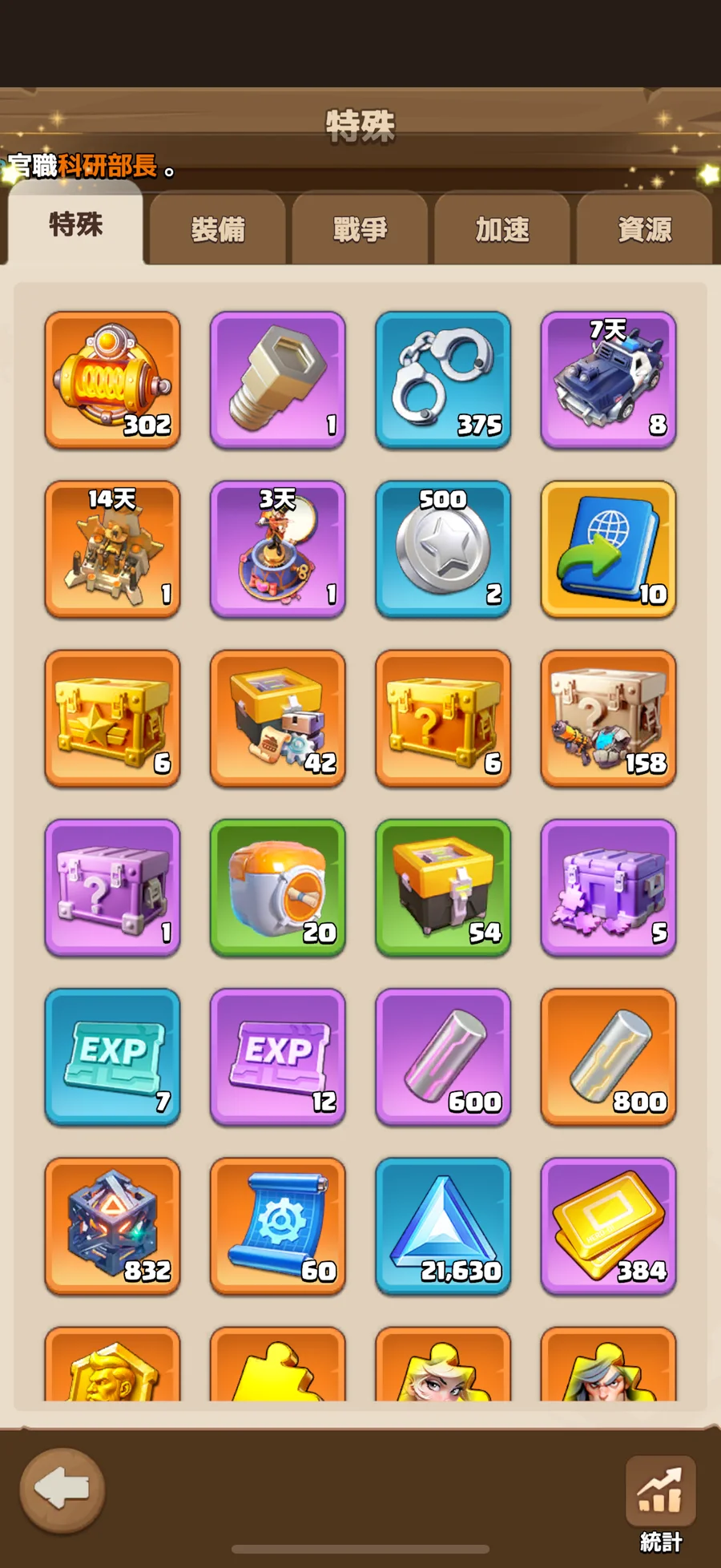Go back with the arrow button
721x1568 pixels.
click(x=62, y=1489)
